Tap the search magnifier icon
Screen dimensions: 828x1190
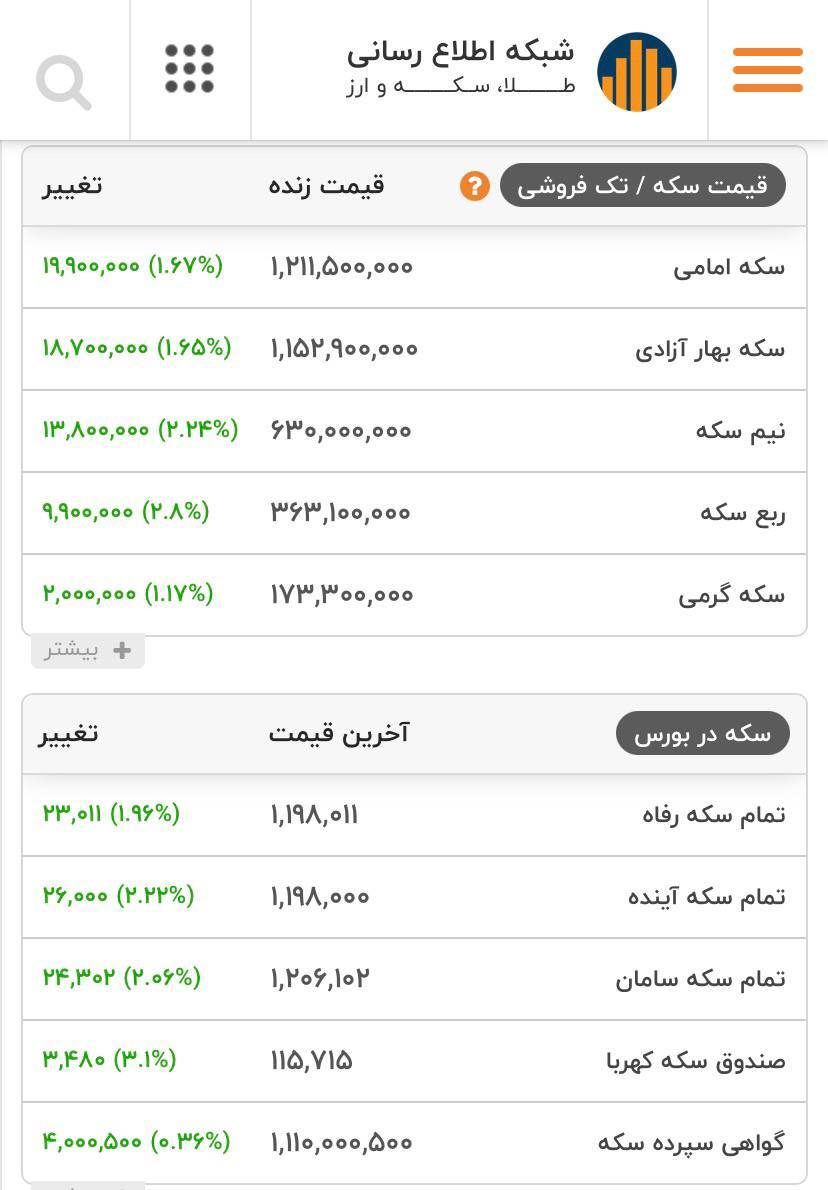coord(64,82)
